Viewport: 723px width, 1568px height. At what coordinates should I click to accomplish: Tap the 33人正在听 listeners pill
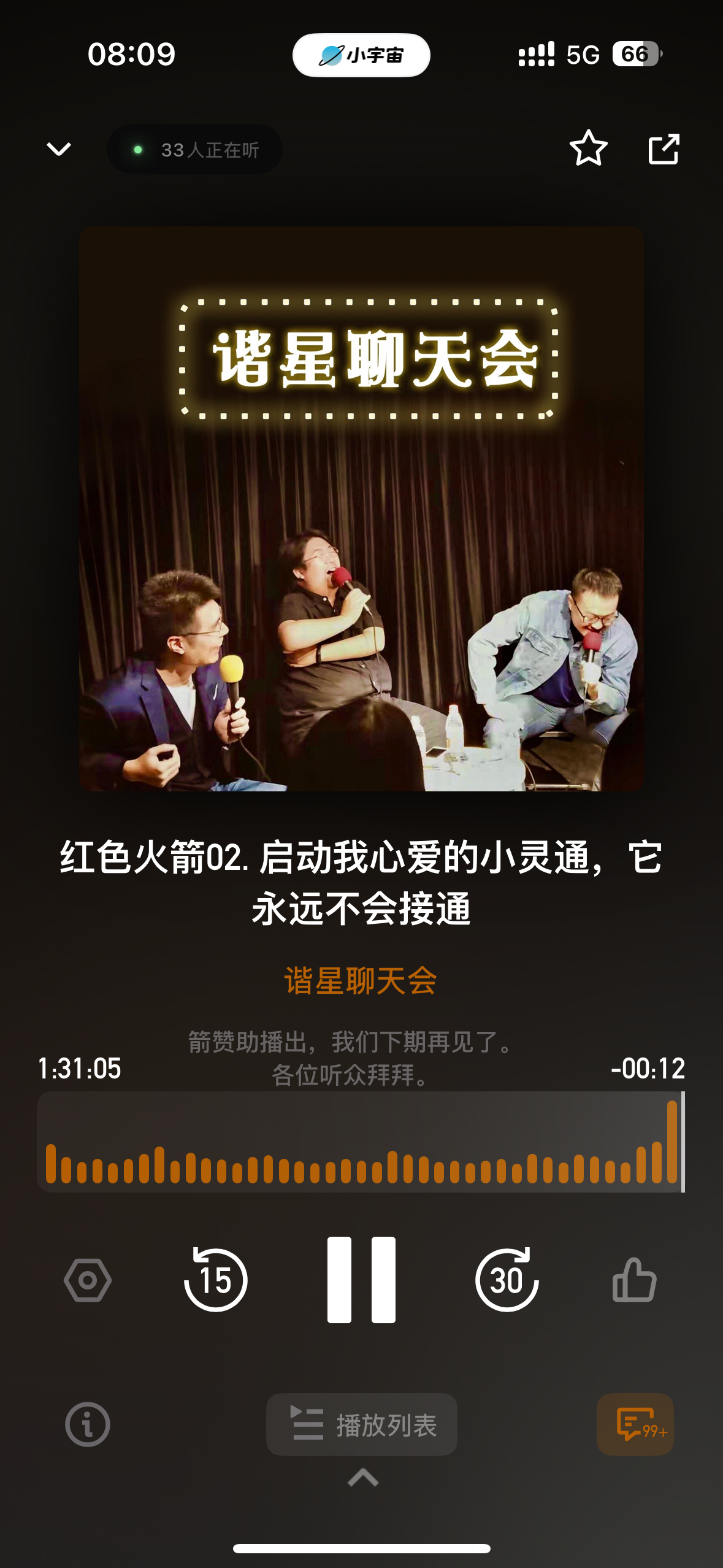[x=195, y=150]
